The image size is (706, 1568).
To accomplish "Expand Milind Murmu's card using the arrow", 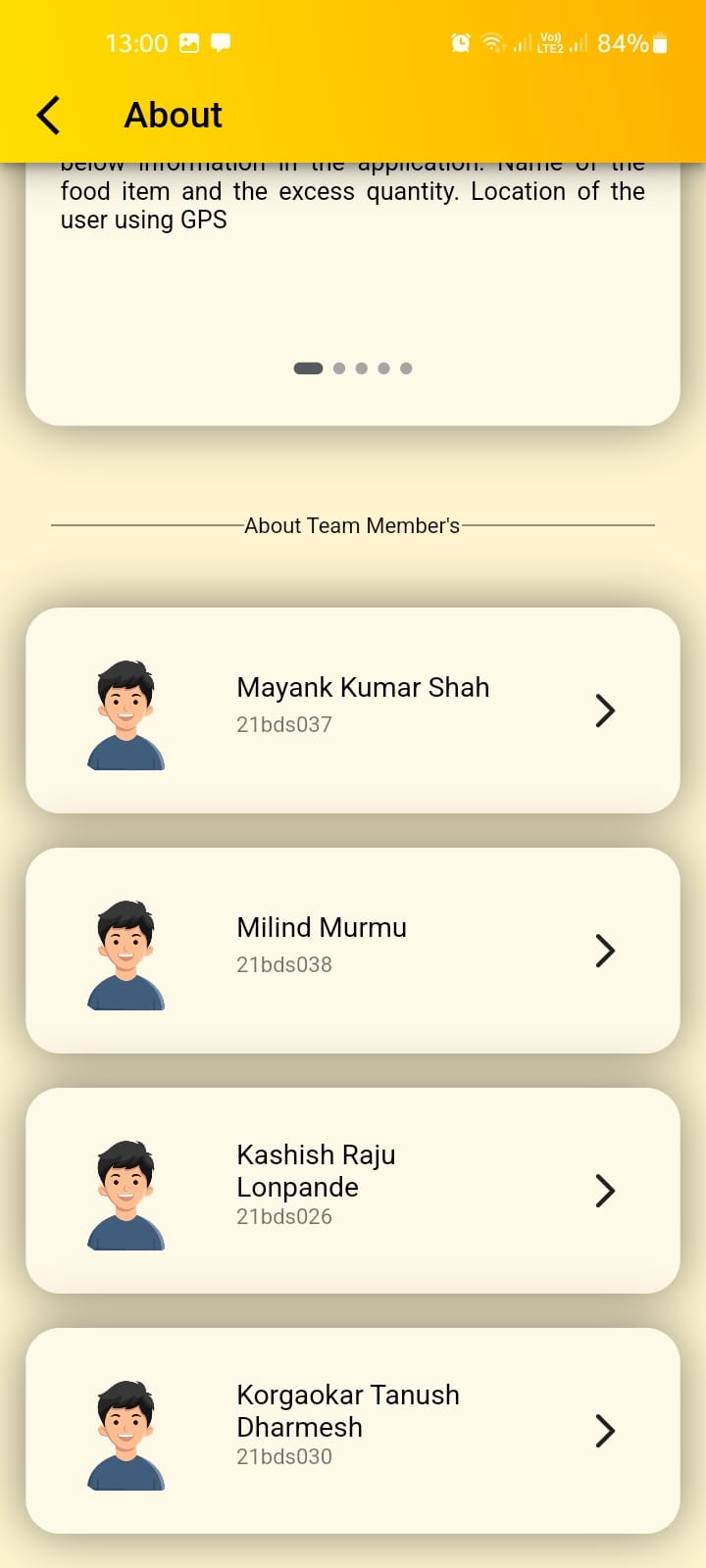I will (605, 951).
